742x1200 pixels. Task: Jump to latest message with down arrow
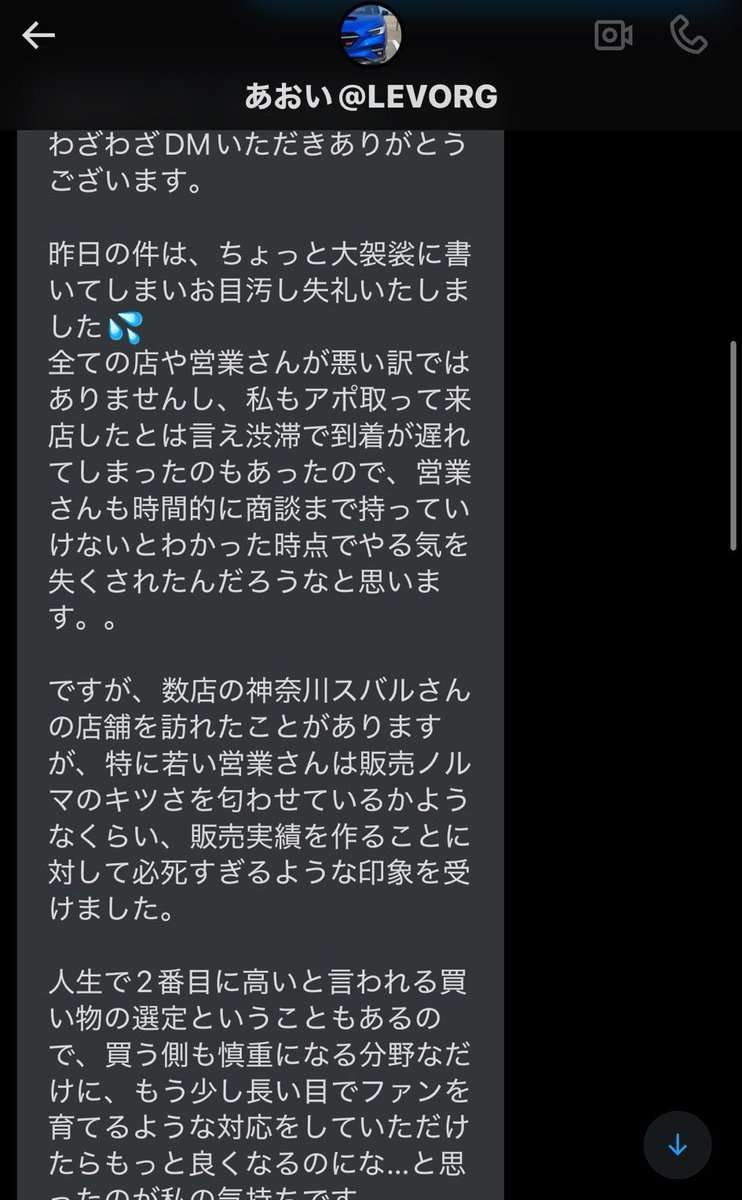point(677,1145)
